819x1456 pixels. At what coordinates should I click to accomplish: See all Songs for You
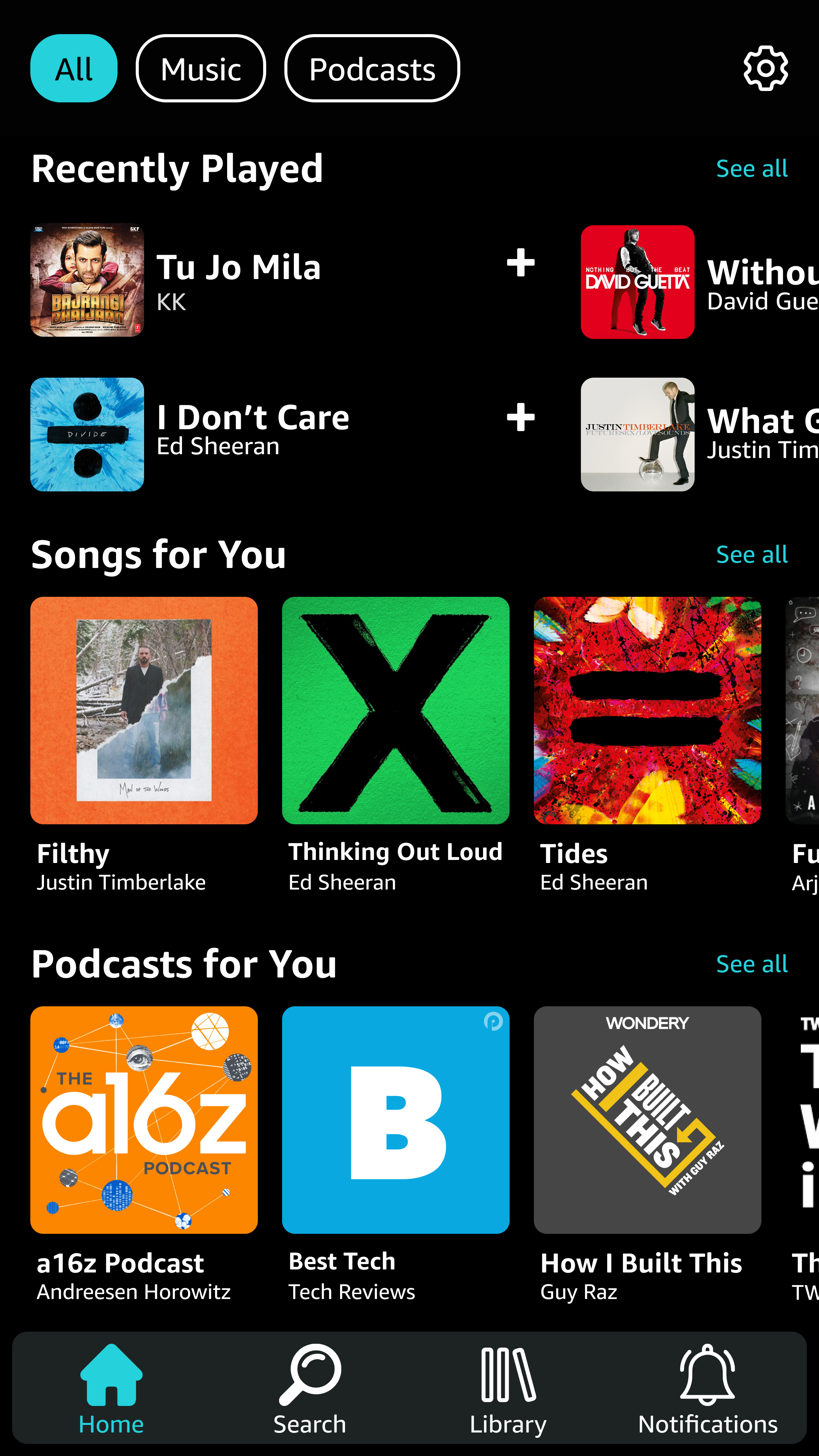[752, 554]
